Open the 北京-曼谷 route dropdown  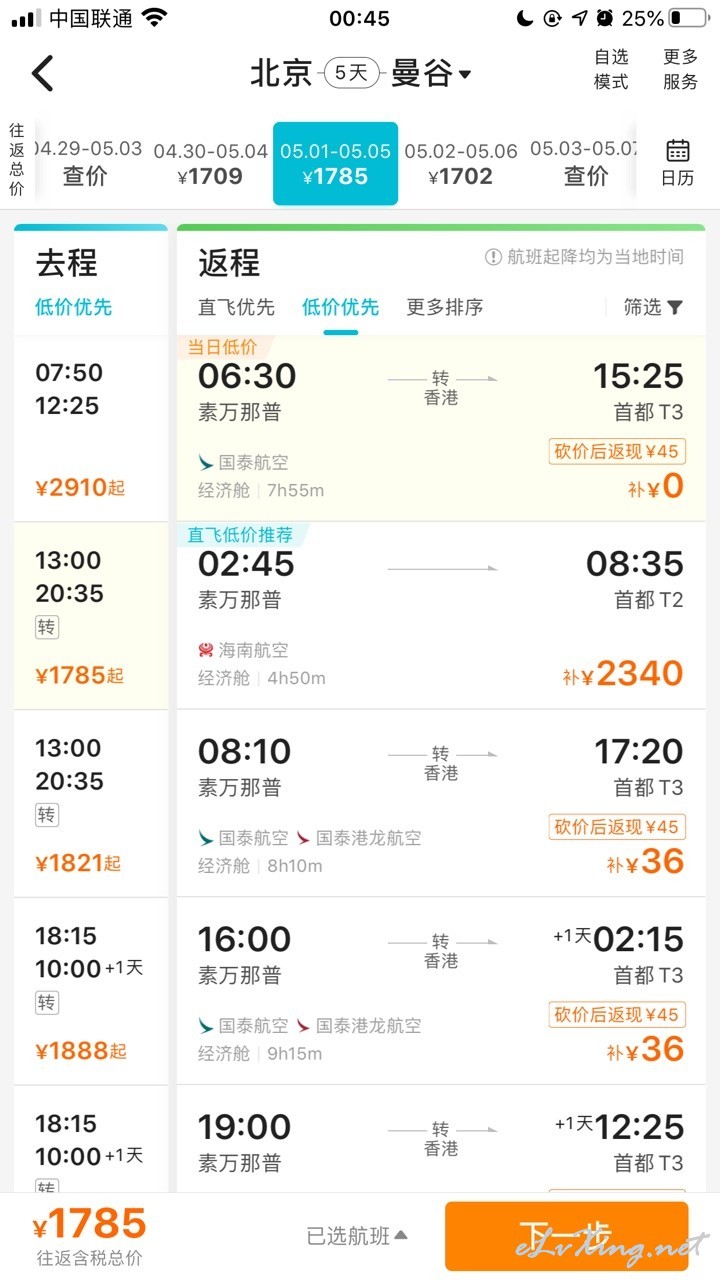[x=361, y=73]
